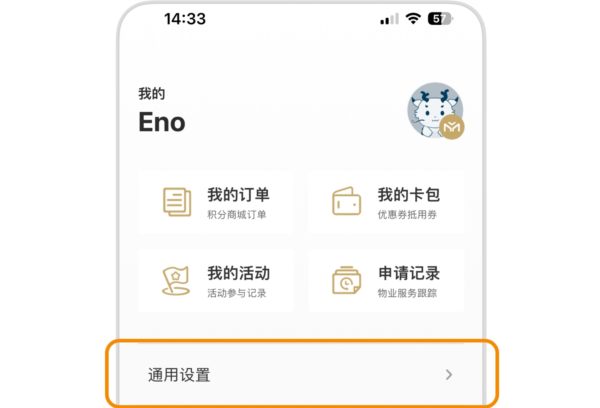Open 申请记录 property service tracking
This screenshot has width=600, height=408.
click(385, 281)
